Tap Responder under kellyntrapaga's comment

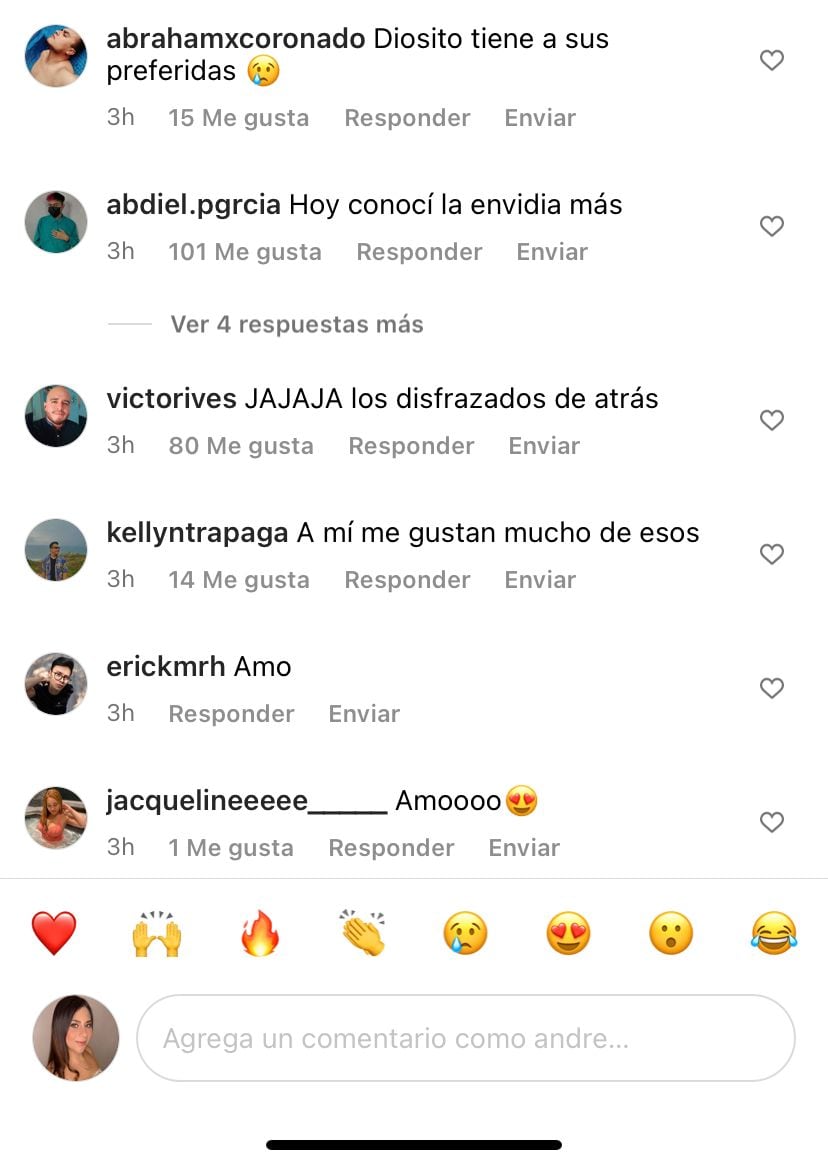coord(407,580)
